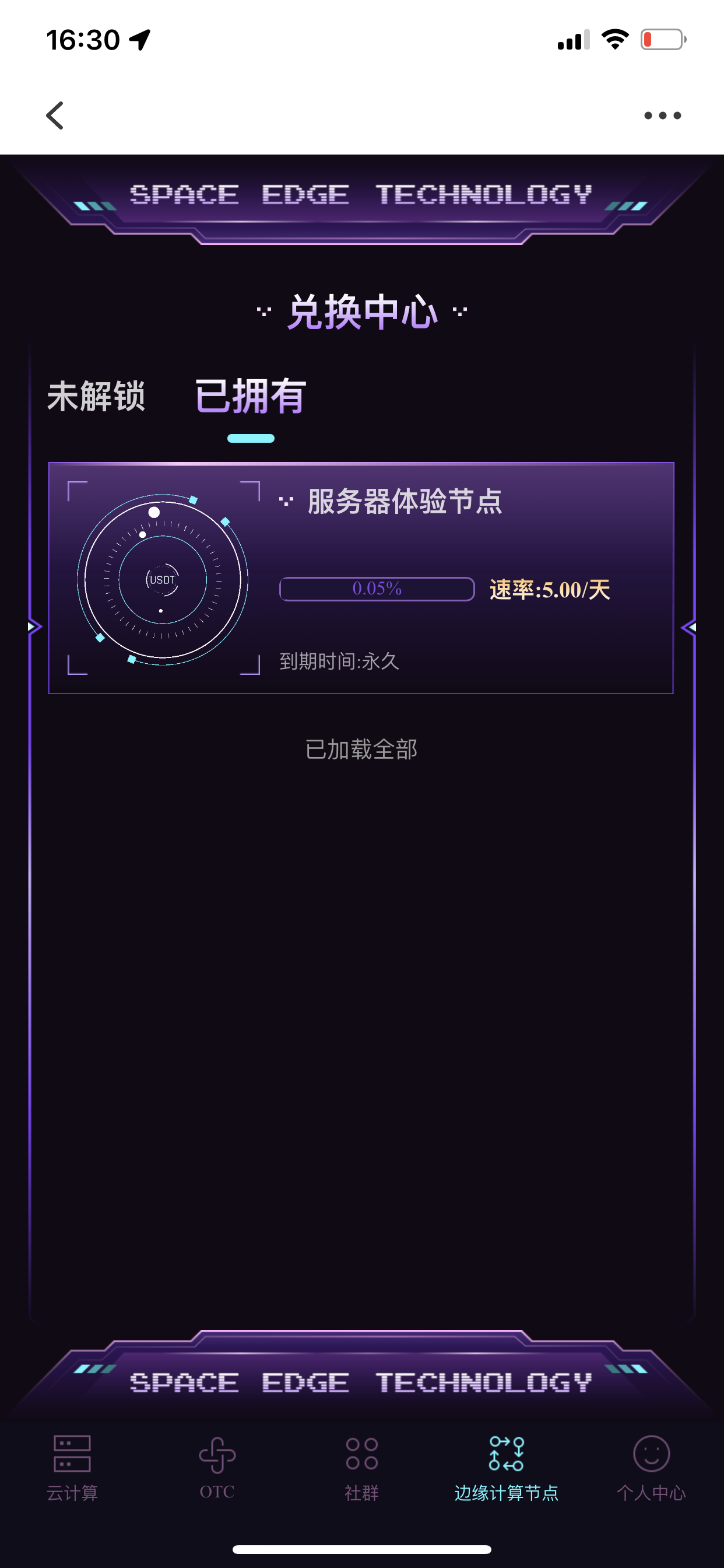Image resolution: width=724 pixels, height=1568 pixels.
Task: Tap the 边缘计算节点 tab
Action: [x=506, y=1467]
